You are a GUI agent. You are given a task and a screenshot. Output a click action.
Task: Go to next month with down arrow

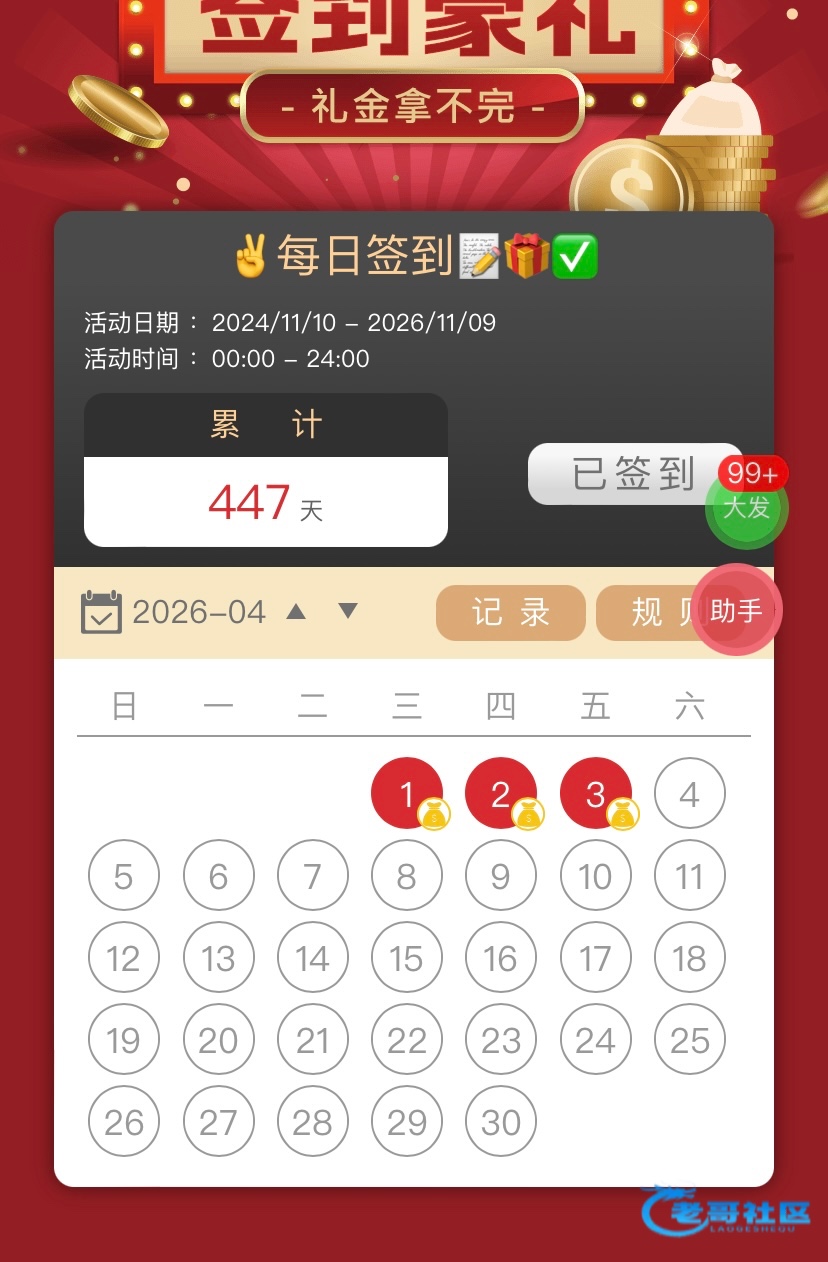coord(348,611)
